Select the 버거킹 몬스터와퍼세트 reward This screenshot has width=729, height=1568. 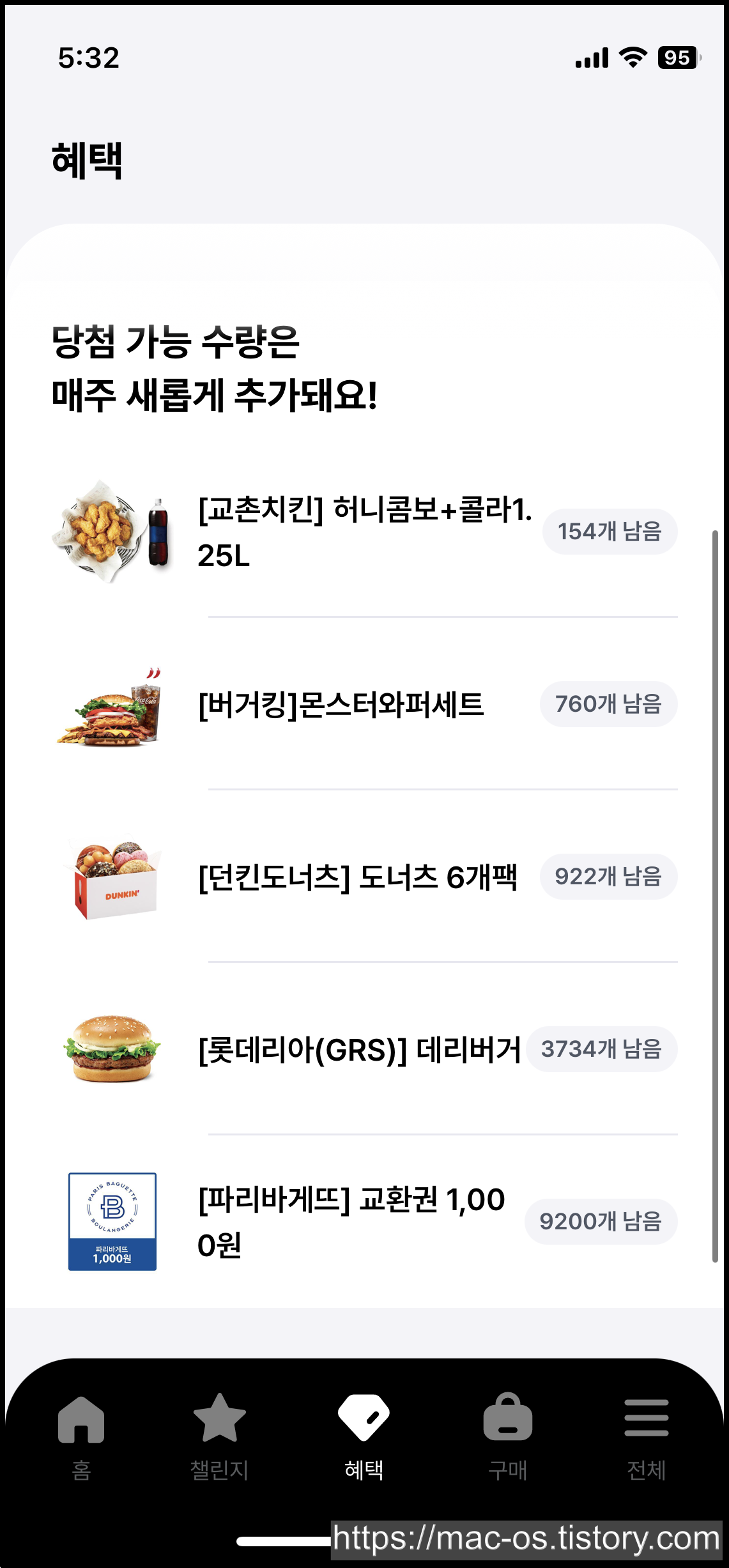point(364,704)
